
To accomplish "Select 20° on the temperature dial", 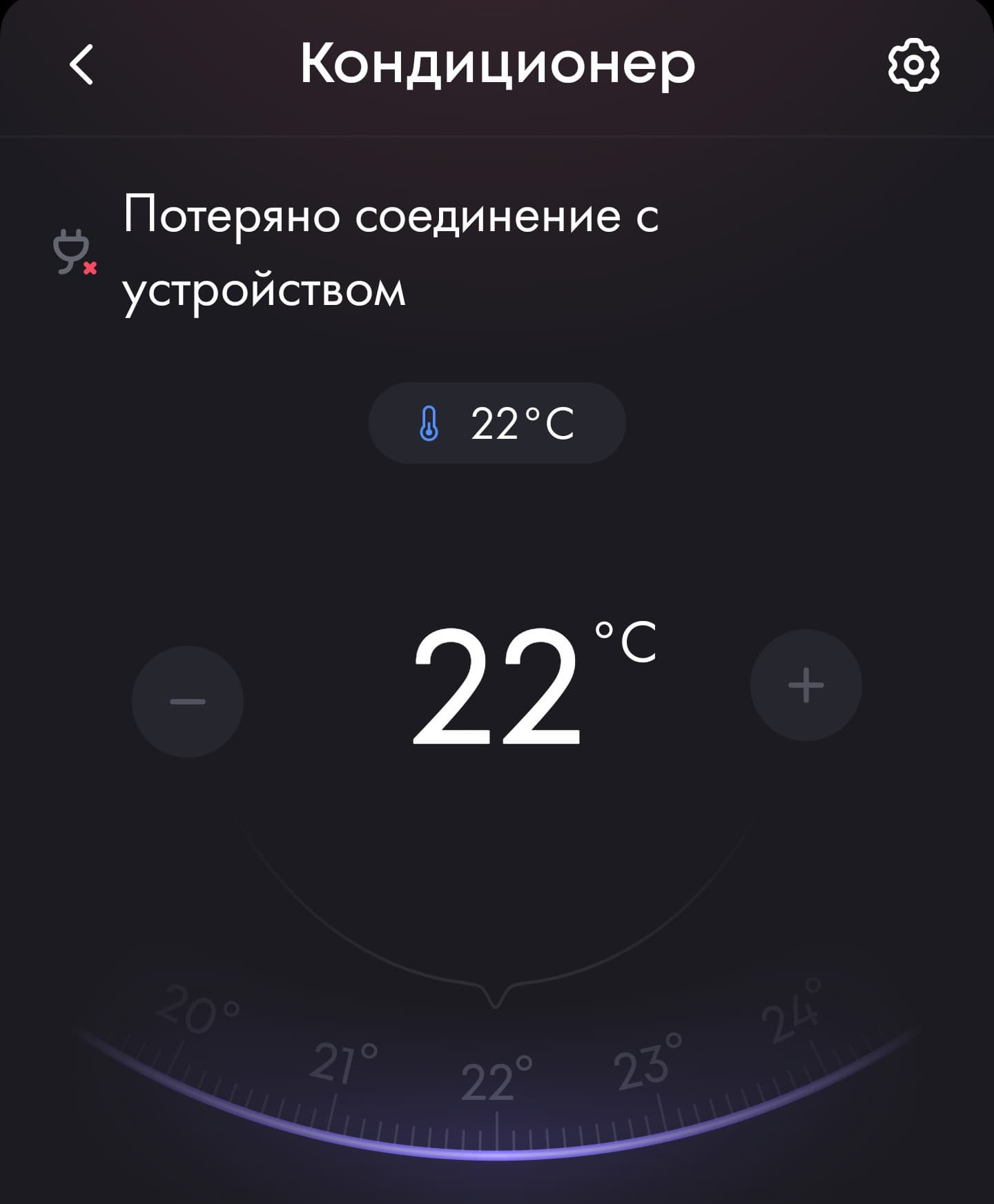I will coord(197,1009).
